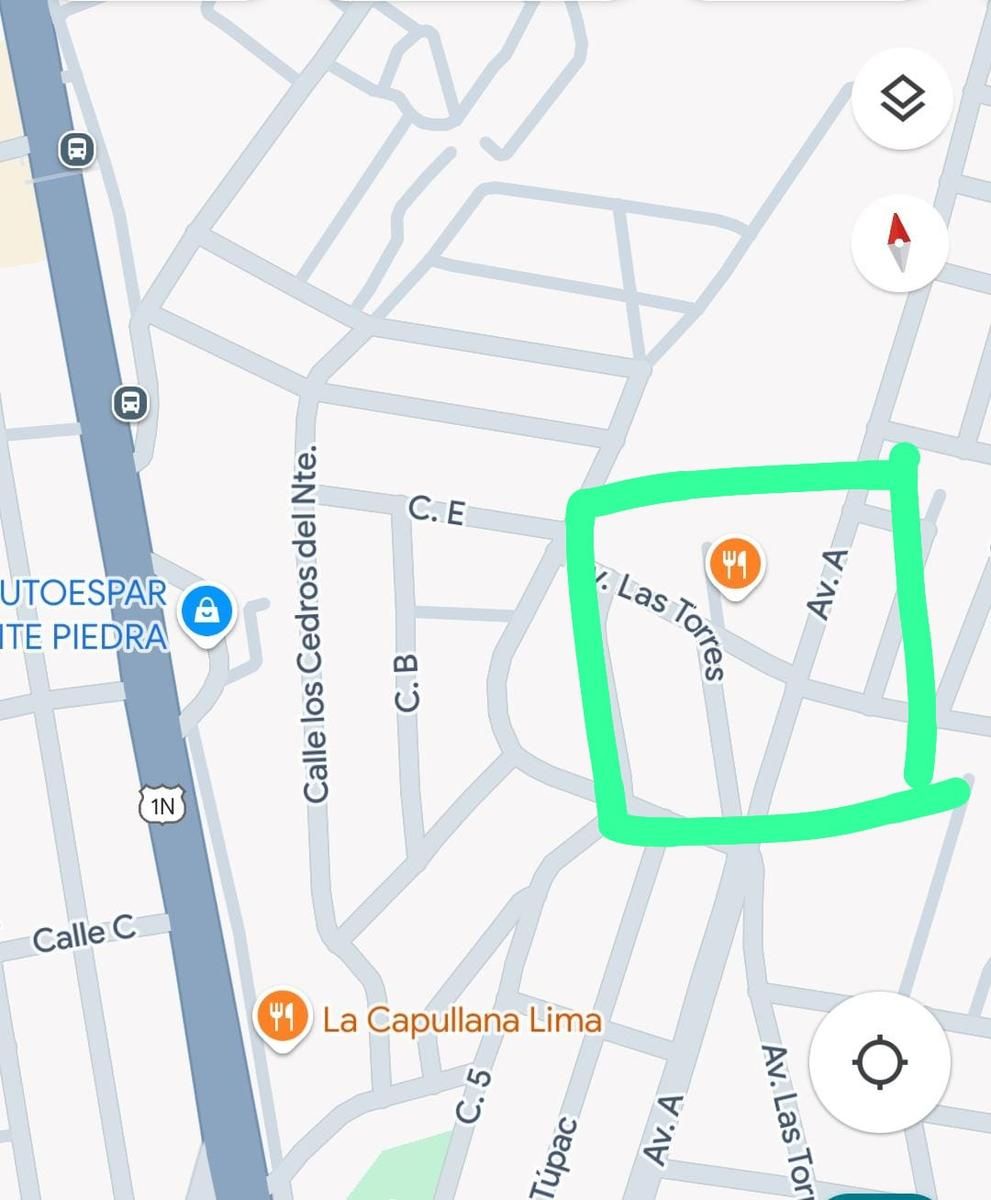This screenshot has height=1200, width=991.
Task: Open La Capullana Lima restaurant marker
Action: (281, 1019)
